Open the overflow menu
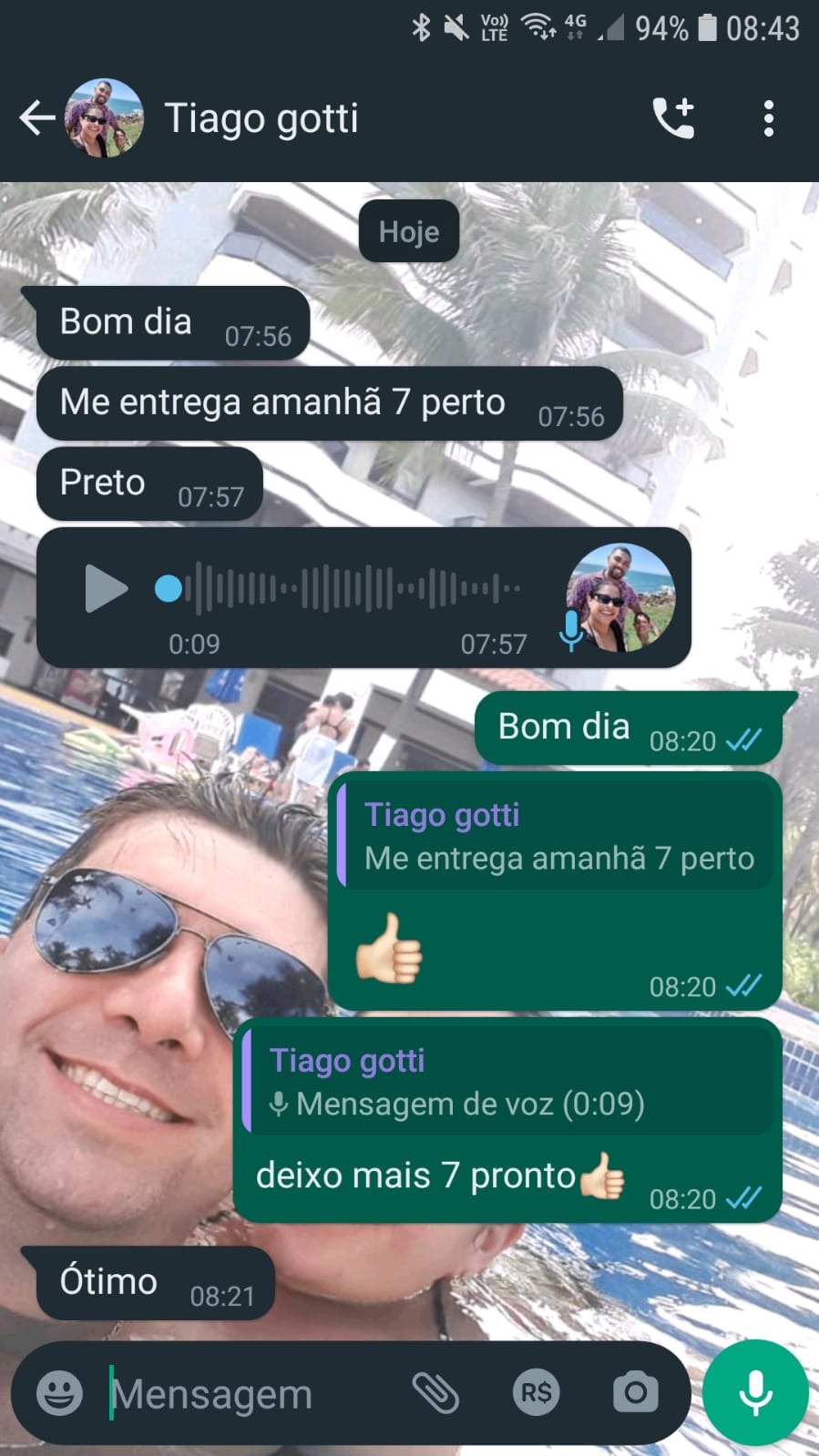The width and height of the screenshot is (819, 1456). [768, 118]
